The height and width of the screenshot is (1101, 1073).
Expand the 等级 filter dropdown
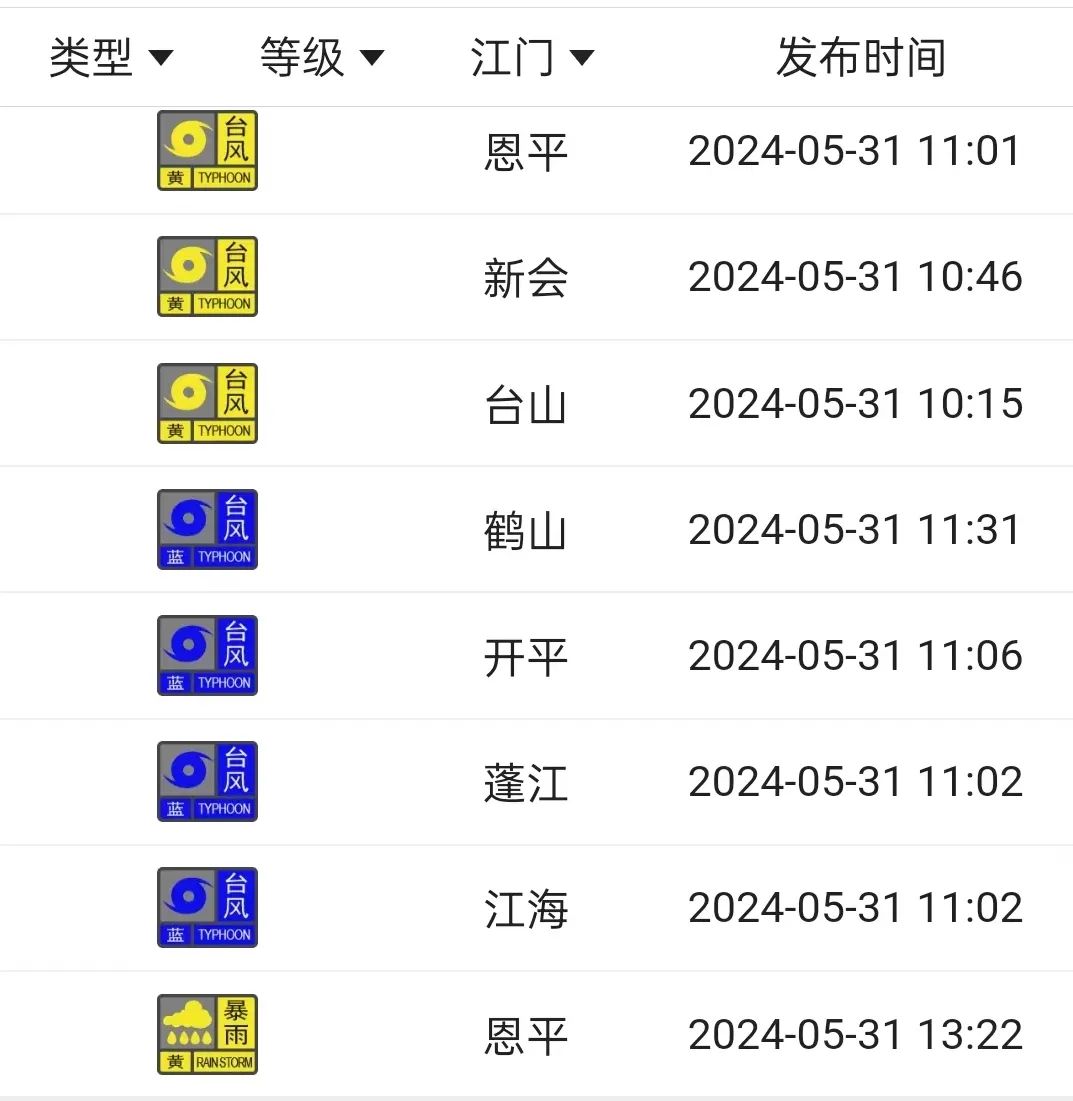pos(321,58)
